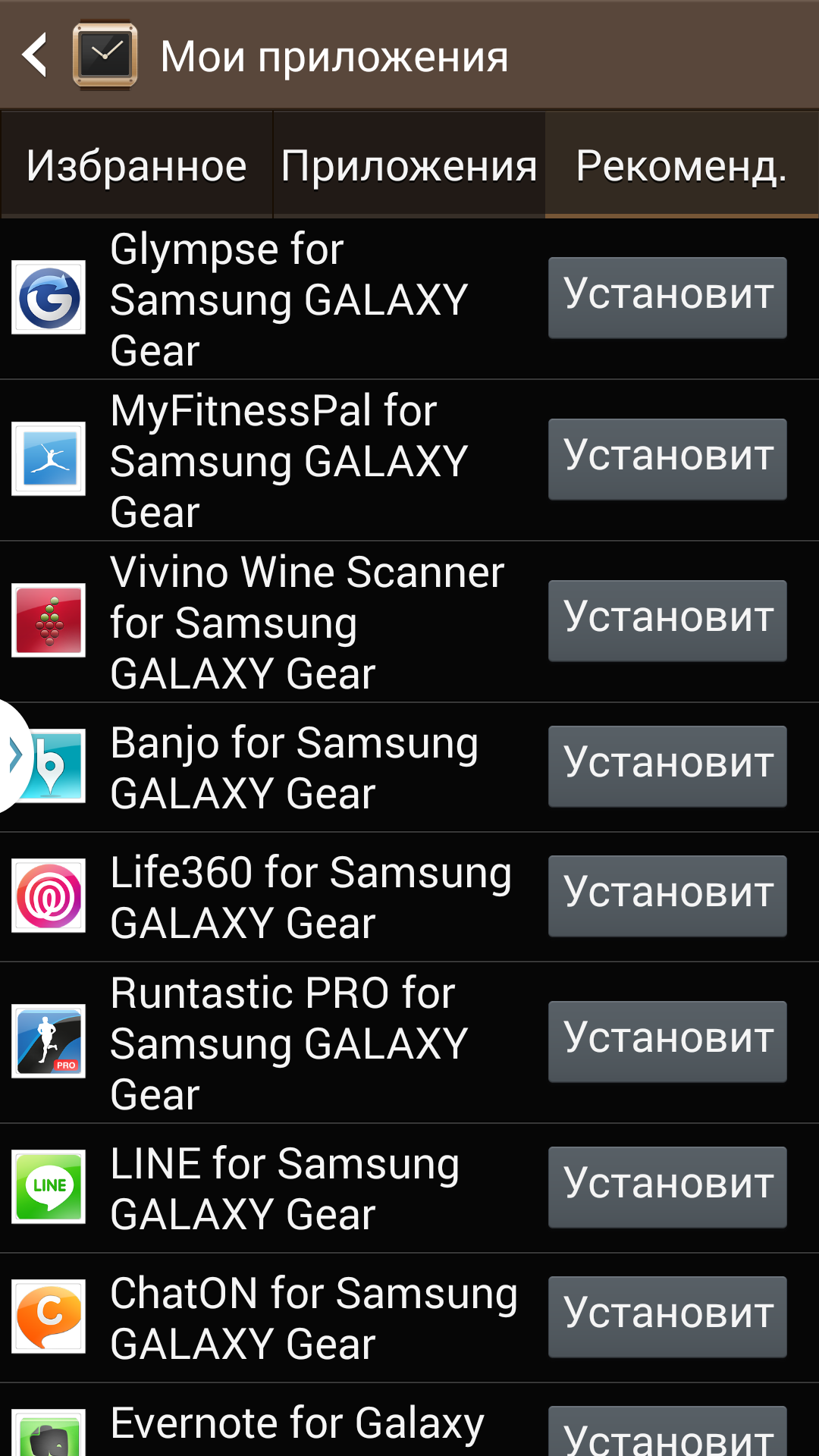Install Vivino Wine Scanner app
819x1456 pixels.
(667, 620)
